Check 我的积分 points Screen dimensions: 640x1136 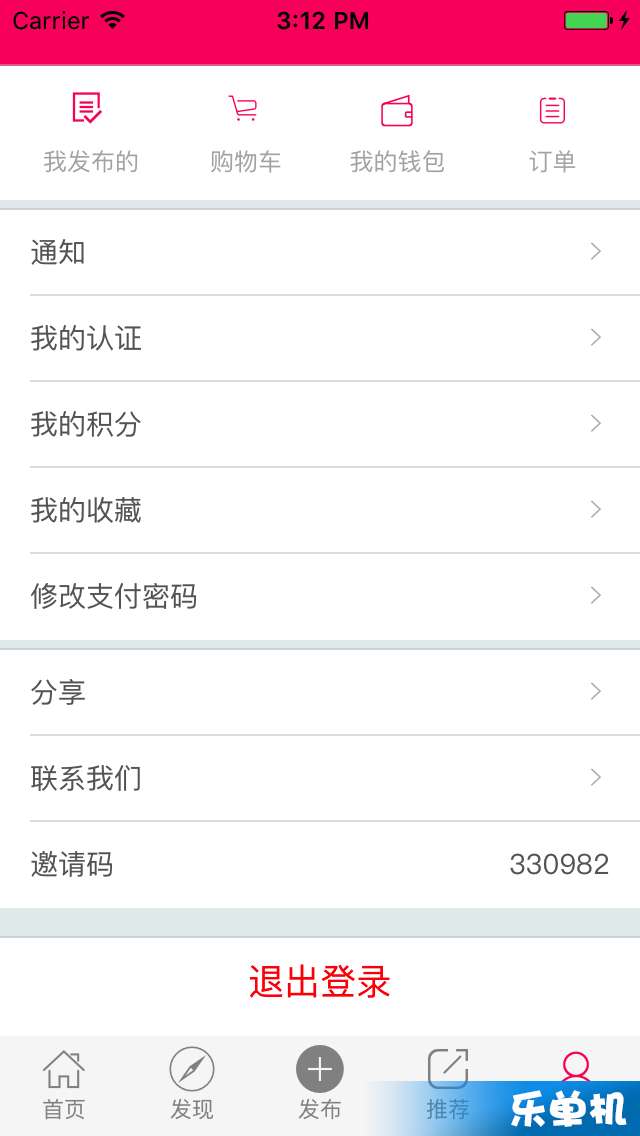click(x=320, y=424)
